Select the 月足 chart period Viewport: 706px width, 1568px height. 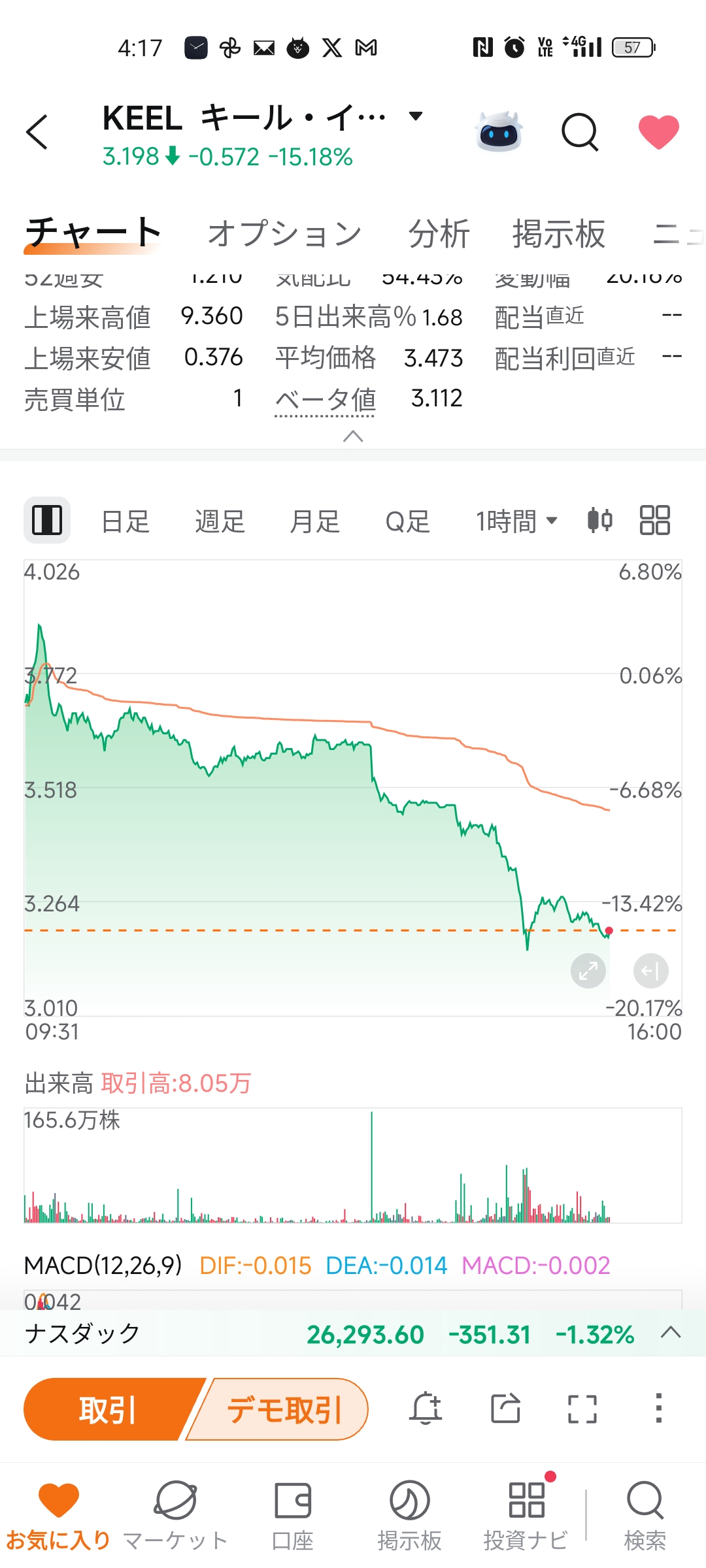click(314, 521)
